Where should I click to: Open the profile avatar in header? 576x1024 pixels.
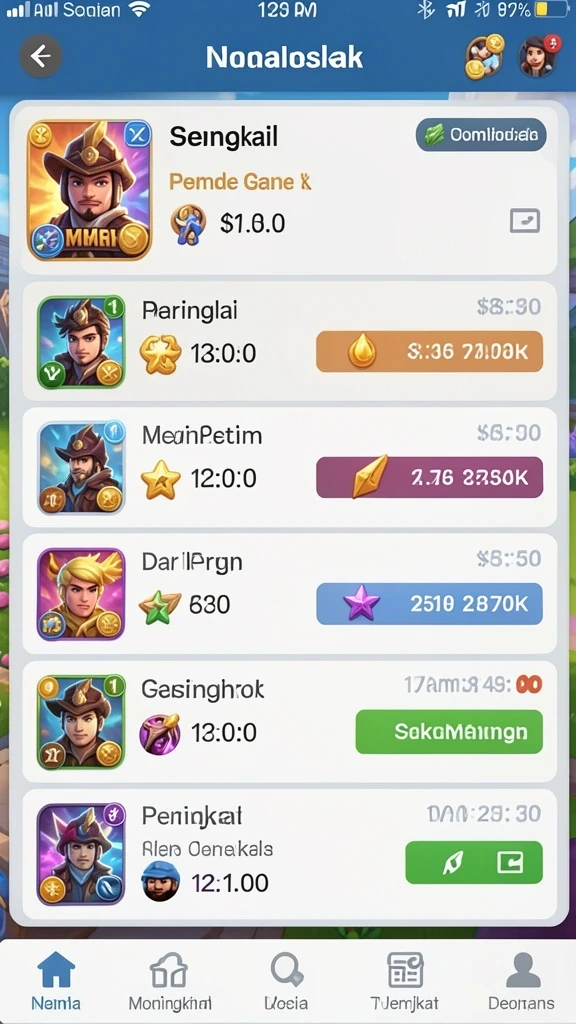(x=539, y=56)
